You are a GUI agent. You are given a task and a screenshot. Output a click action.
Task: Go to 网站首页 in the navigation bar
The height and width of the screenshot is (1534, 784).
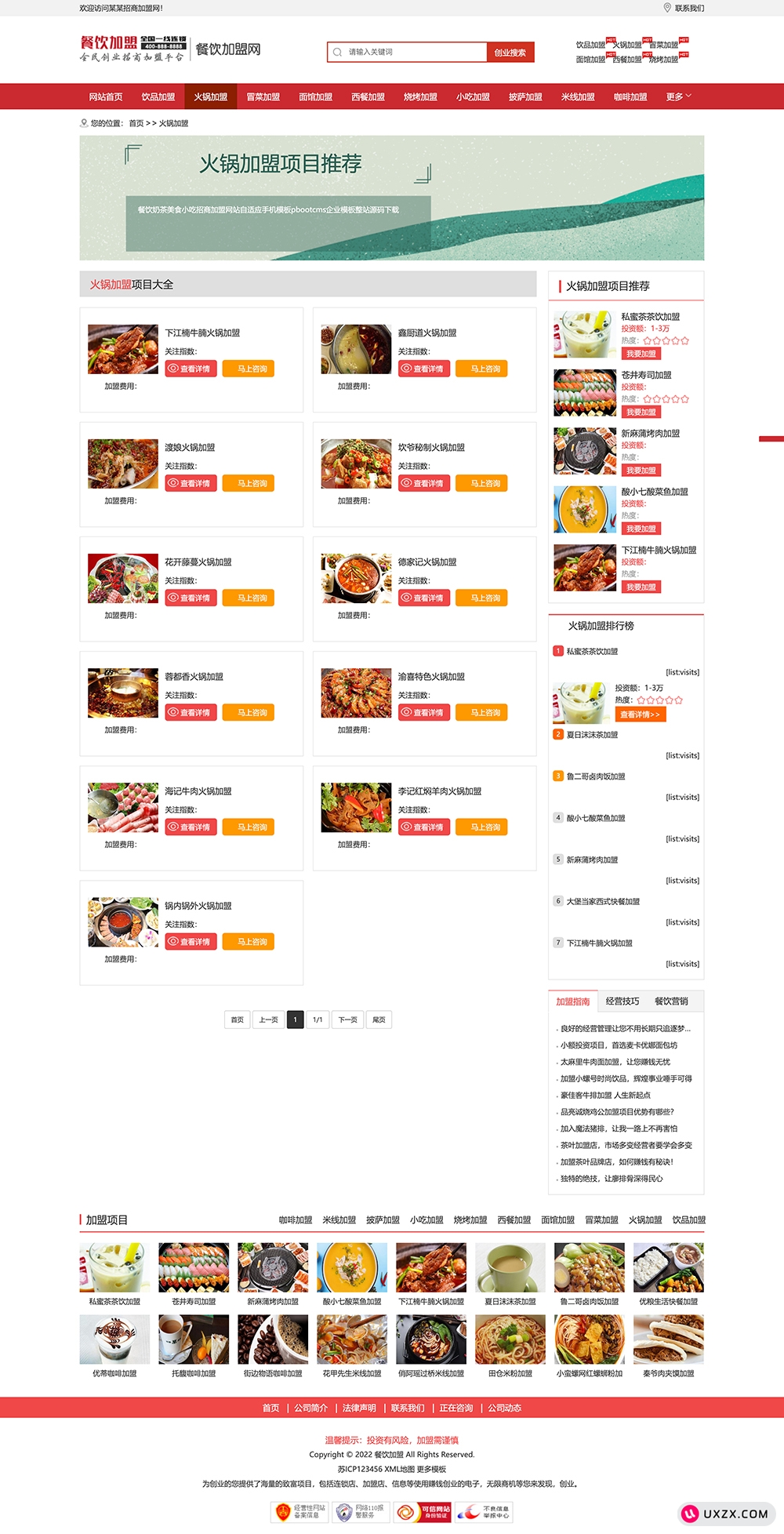[x=106, y=97]
